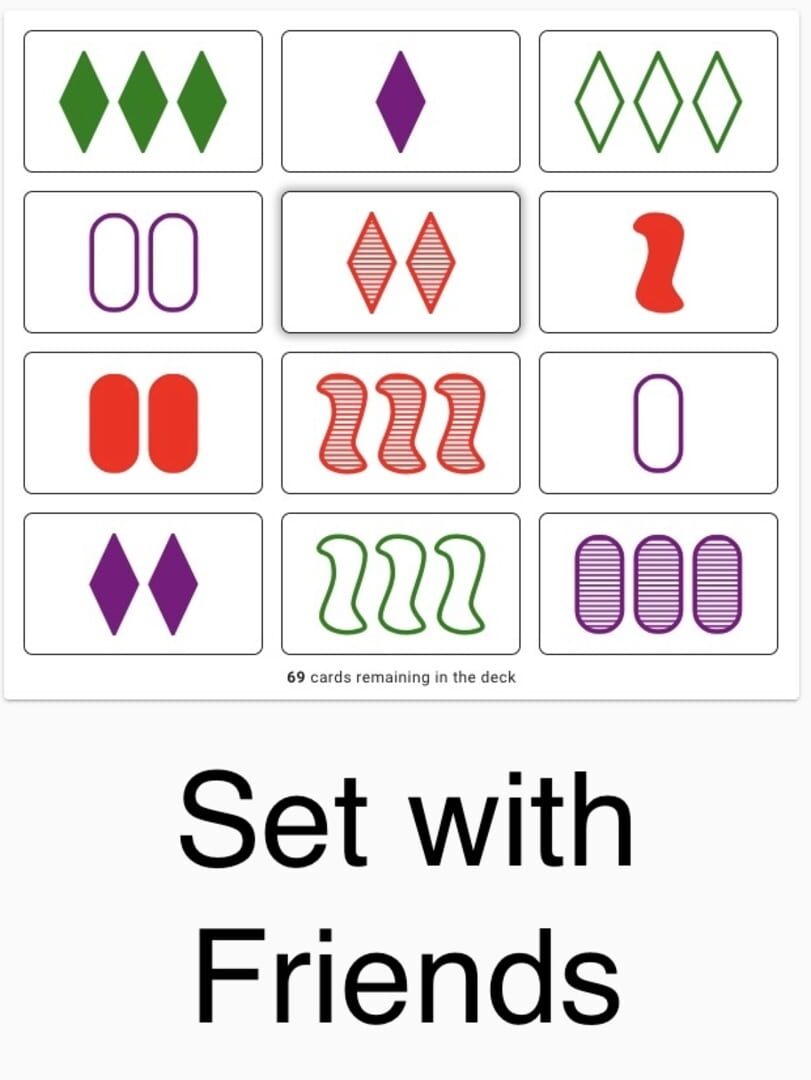Select the three striped red squiggles card
The height and width of the screenshot is (1080, 811).
(x=400, y=422)
